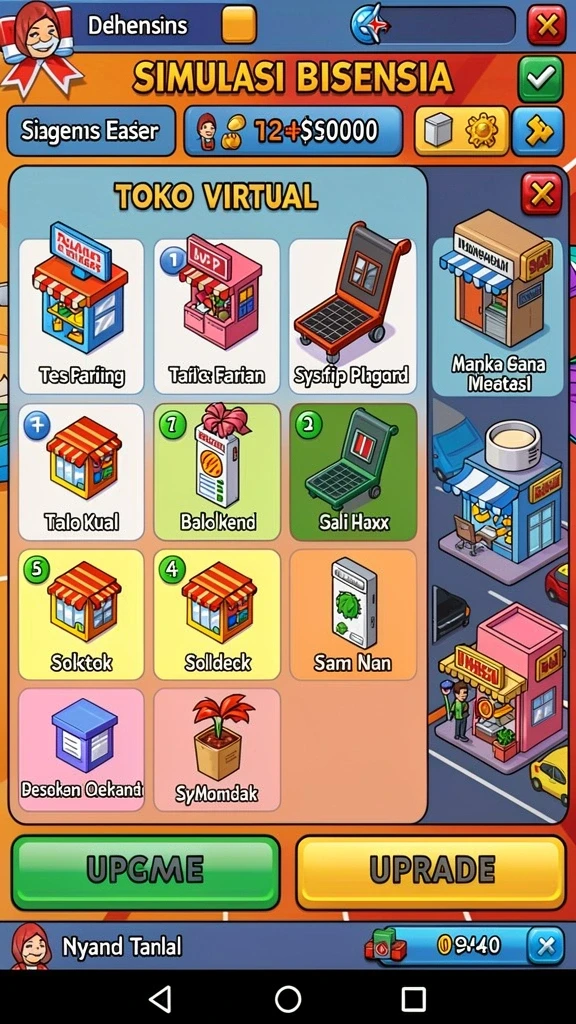Close the game with the top red X
This screenshot has width=576, height=1024.
tap(546, 25)
